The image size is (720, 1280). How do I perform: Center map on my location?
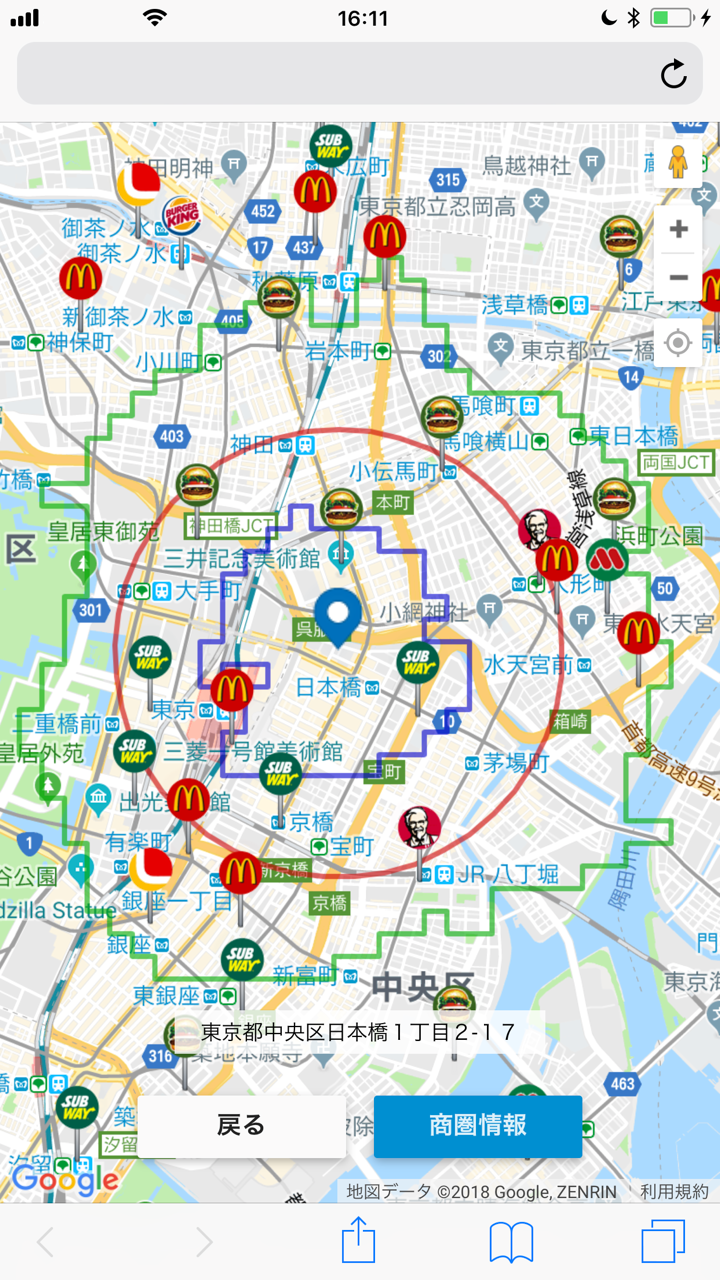coord(678,343)
